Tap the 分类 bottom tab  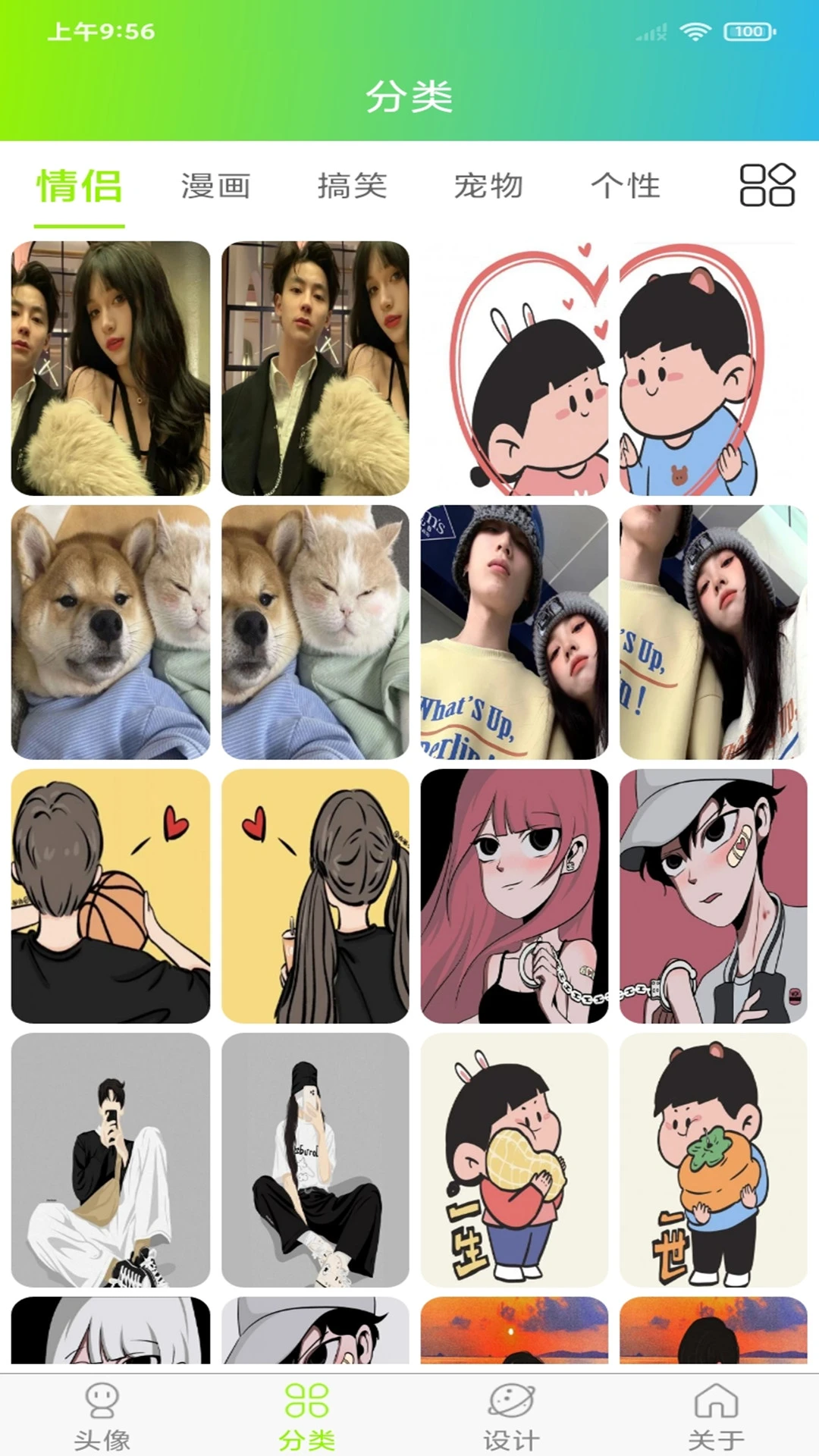306,1415
